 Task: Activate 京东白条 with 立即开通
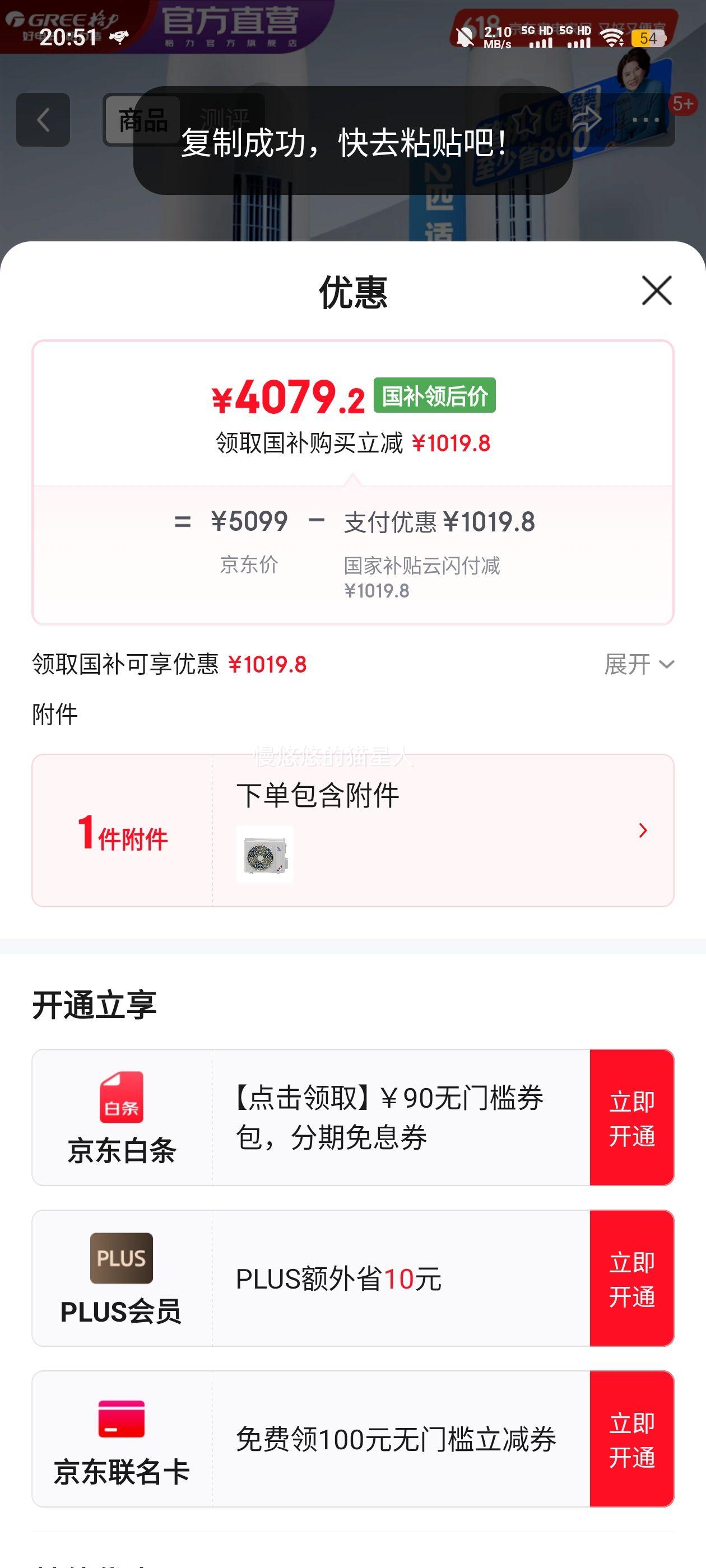pos(631,1118)
